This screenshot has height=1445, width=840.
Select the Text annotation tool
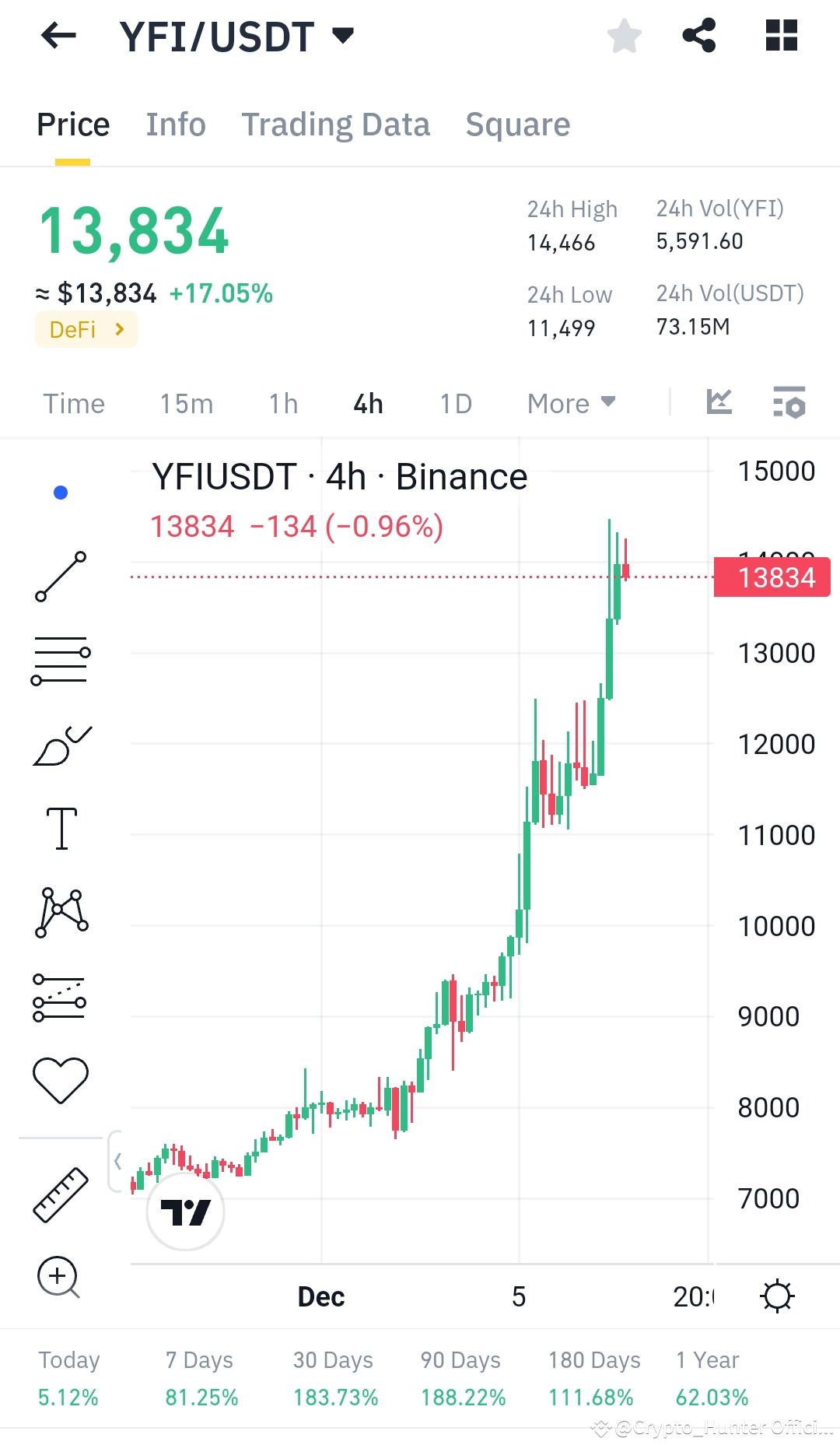click(x=61, y=827)
